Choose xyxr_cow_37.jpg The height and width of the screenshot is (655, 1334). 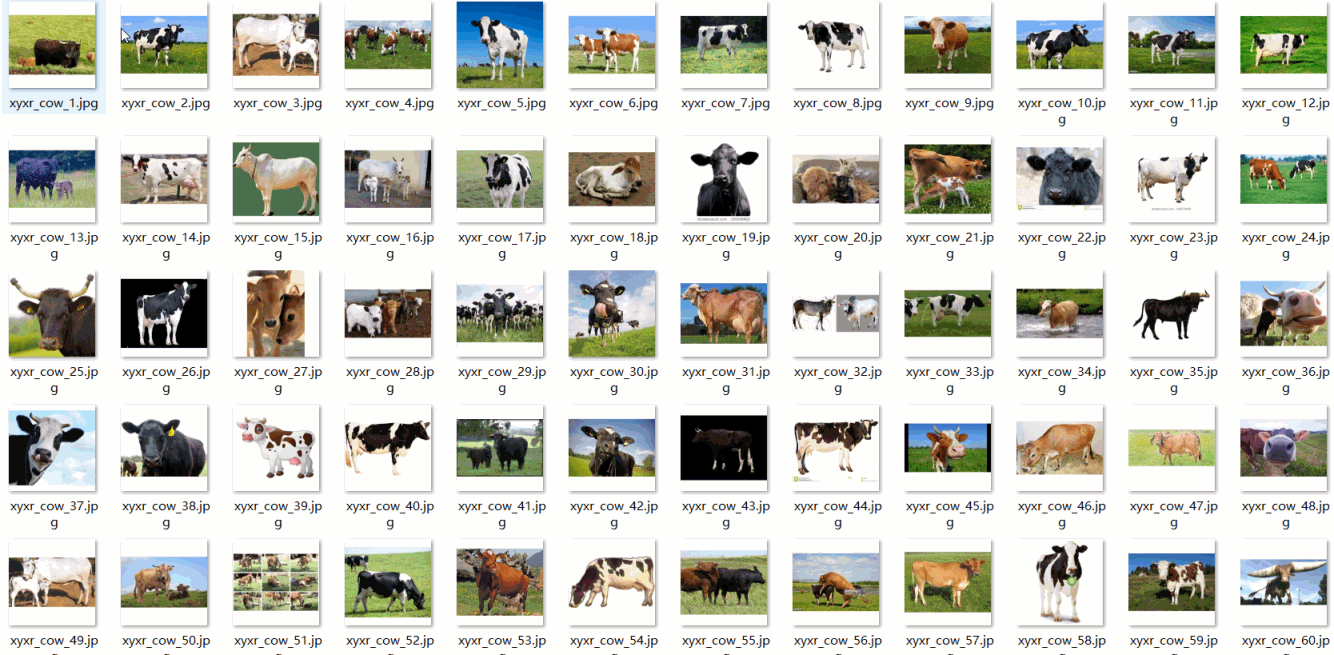coord(52,448)
